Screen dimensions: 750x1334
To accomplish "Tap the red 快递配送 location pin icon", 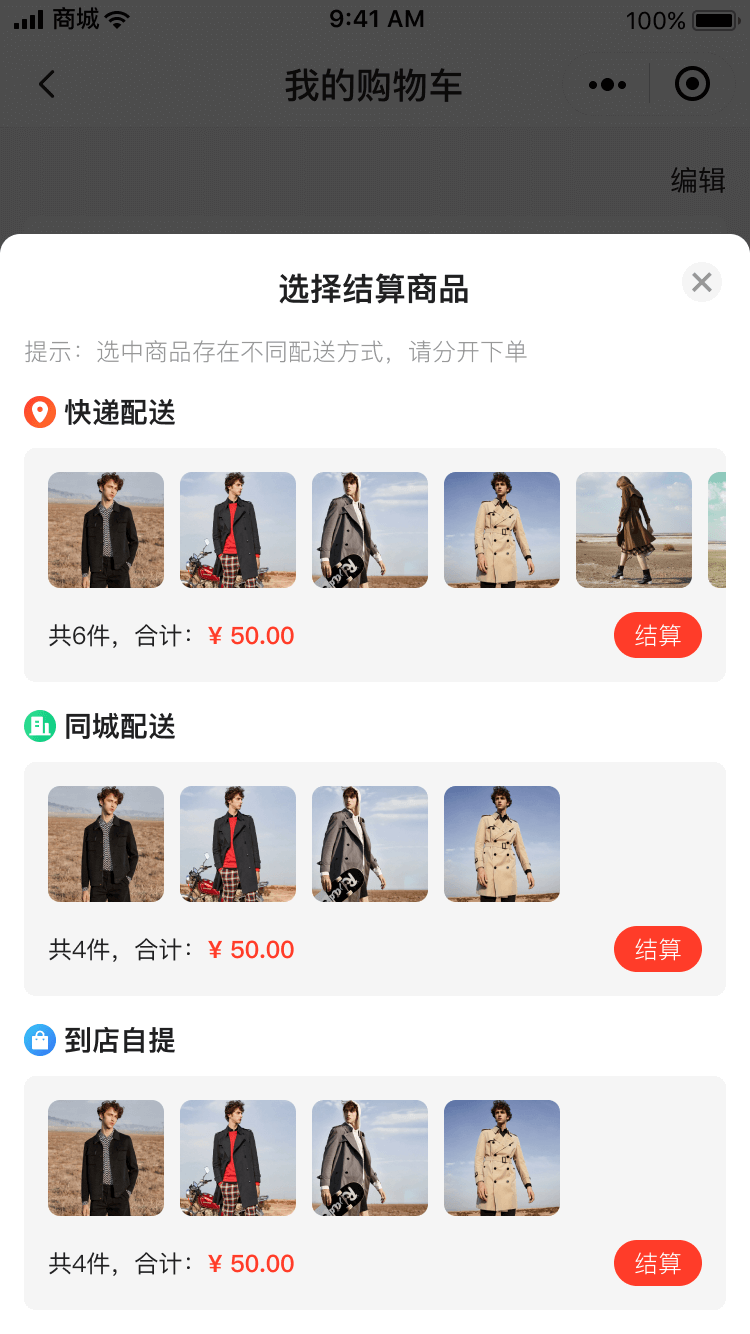I will click(x=39, y=412).
